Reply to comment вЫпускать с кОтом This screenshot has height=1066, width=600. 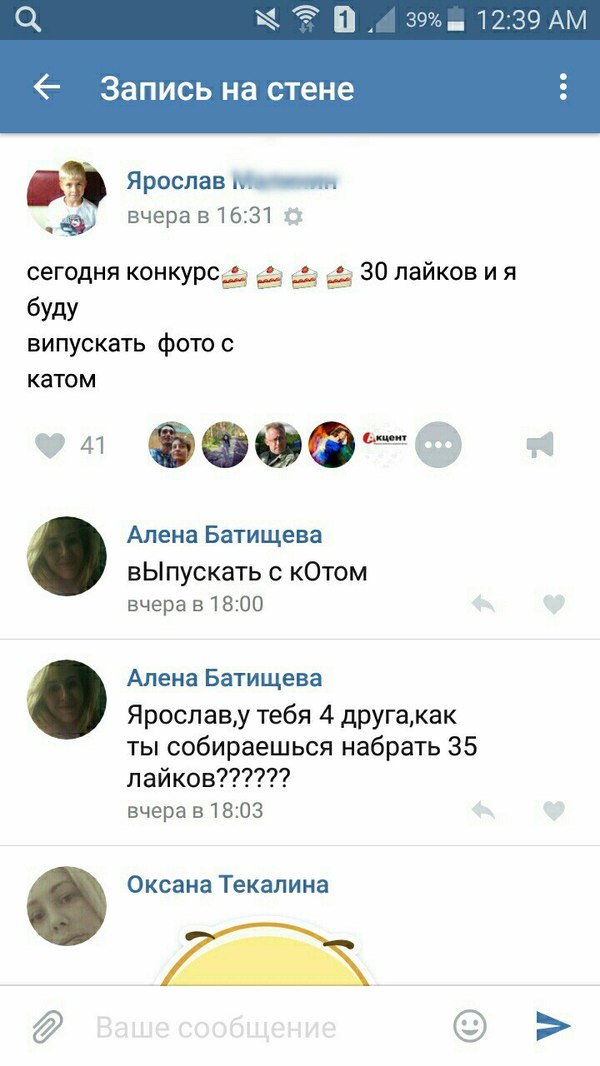tap(483, 604)
